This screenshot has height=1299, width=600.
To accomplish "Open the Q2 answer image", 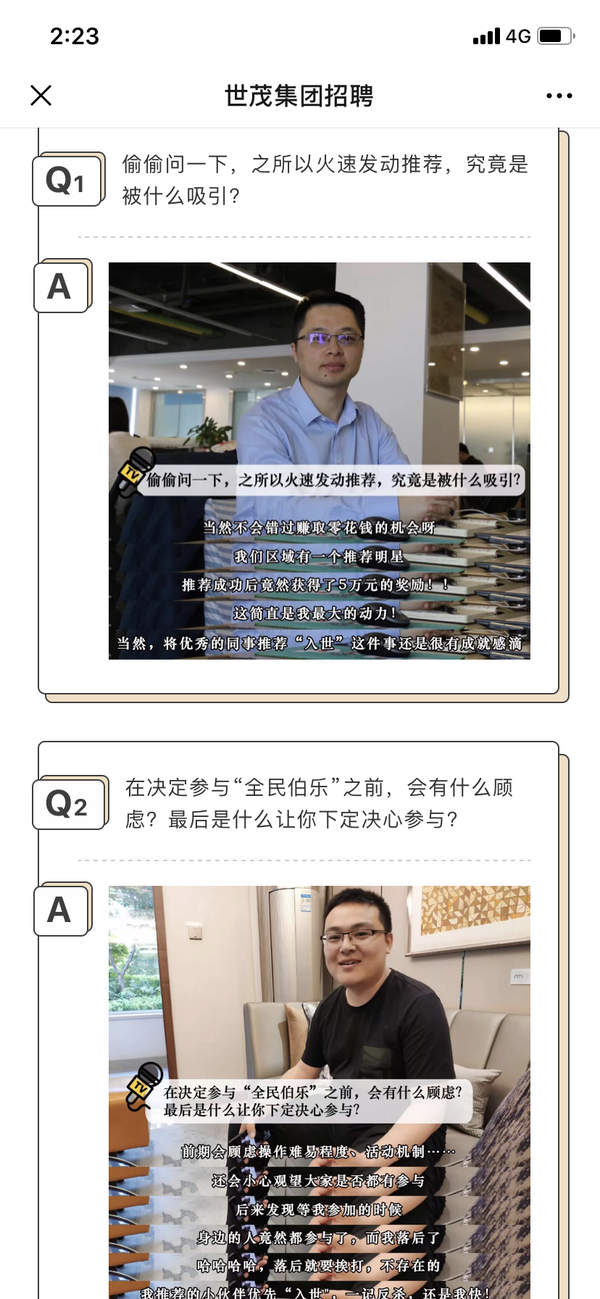I will (x=319, y=1092).
